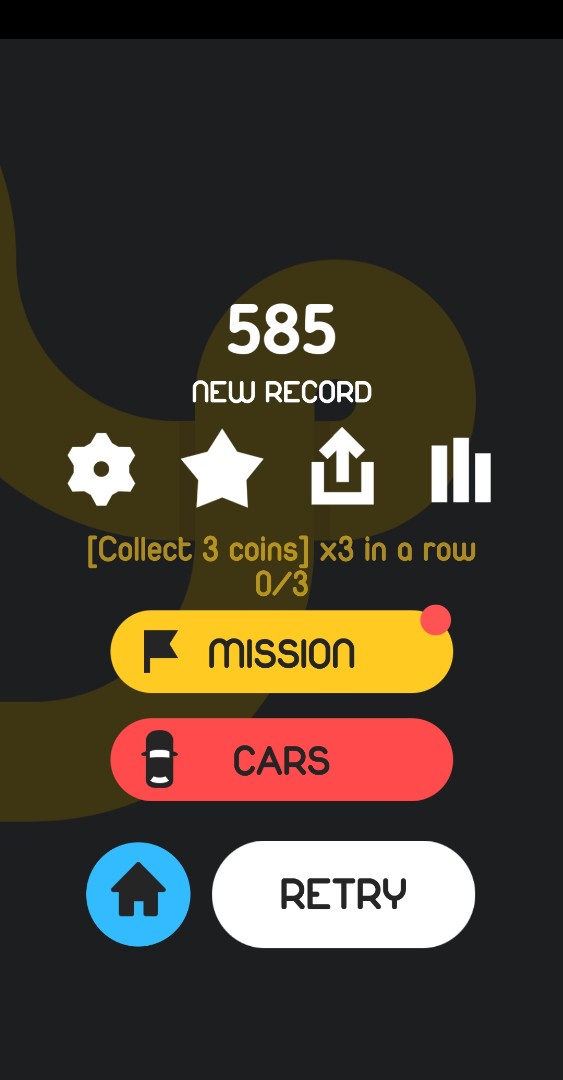
Task: Go to the home screen
Action: (139, 894)
